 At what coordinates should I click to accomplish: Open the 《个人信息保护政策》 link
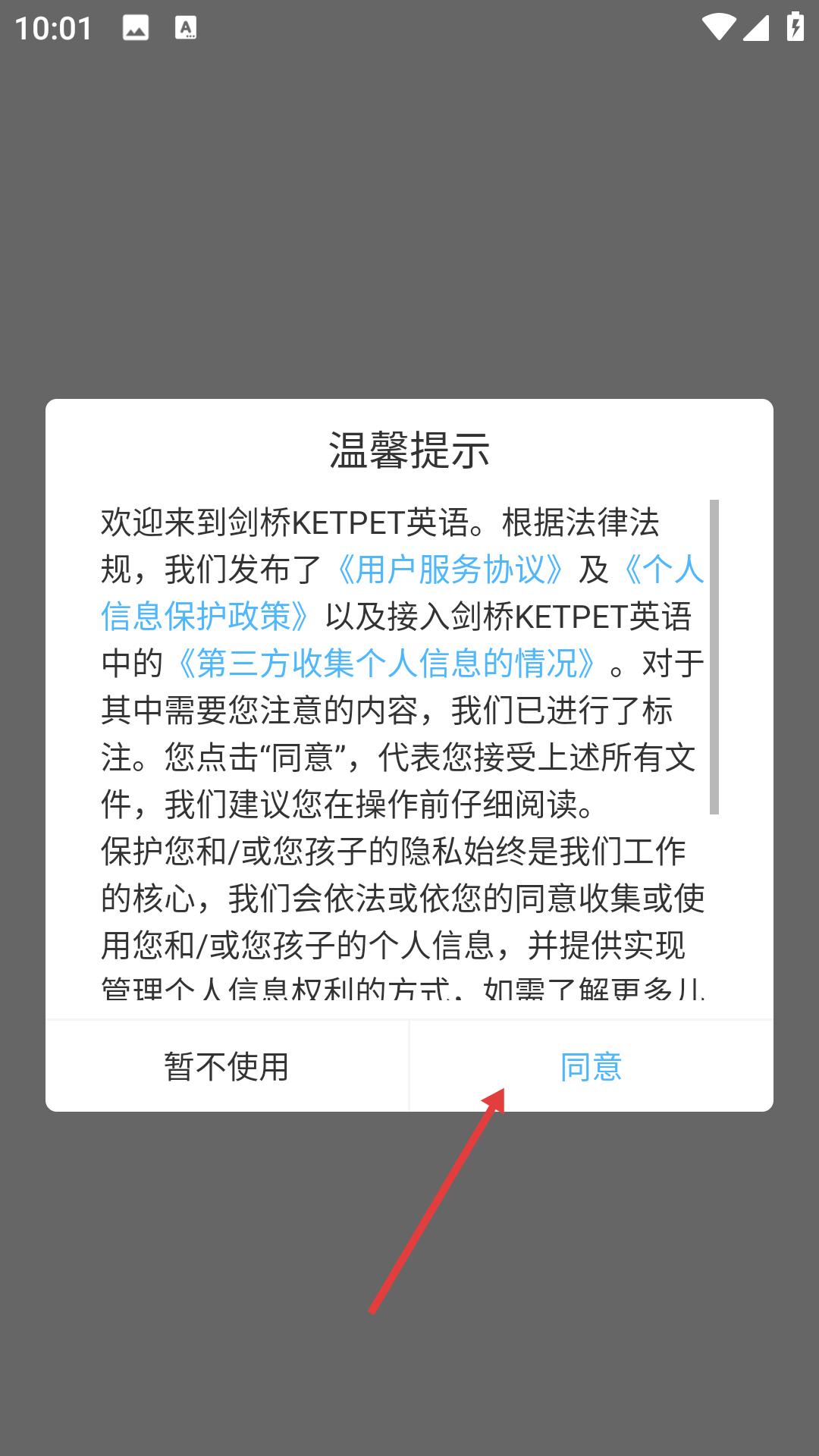click(205, 617)
